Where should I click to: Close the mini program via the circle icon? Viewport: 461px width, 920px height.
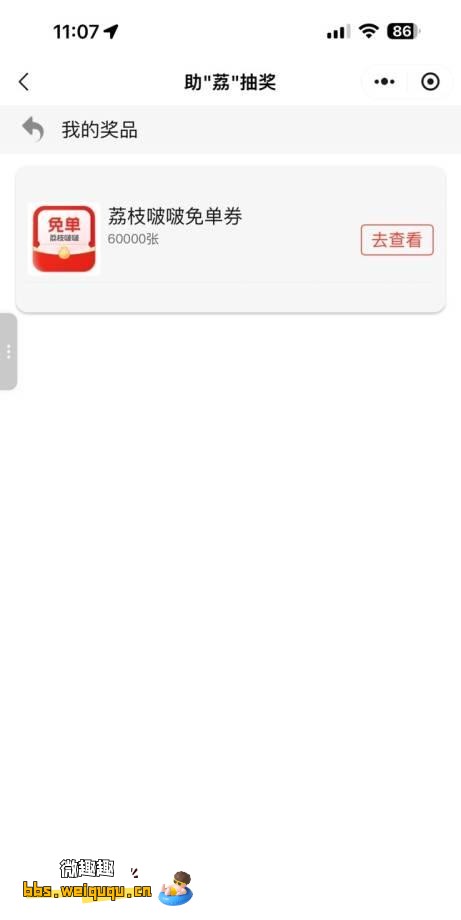coord(430,82)
